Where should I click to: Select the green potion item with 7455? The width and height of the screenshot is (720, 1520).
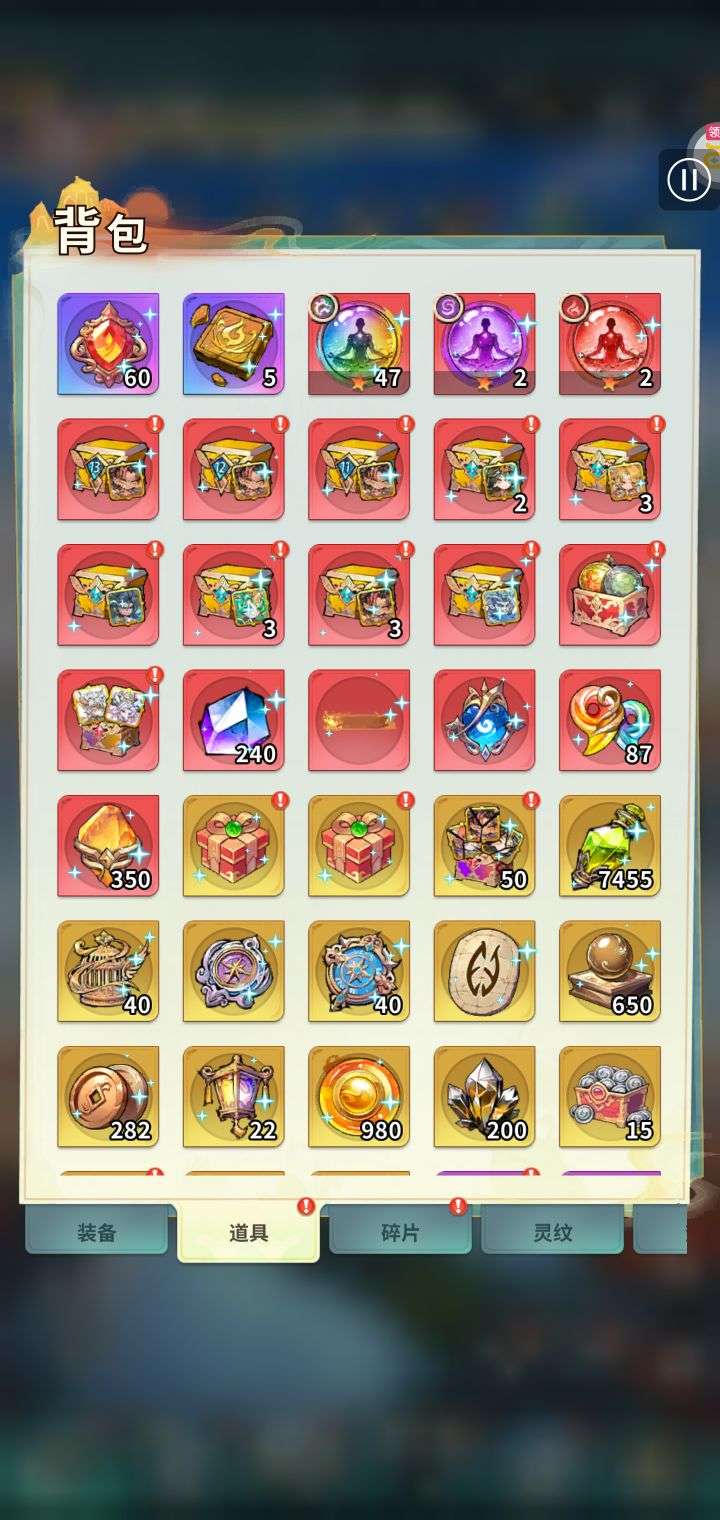[610, 846]
